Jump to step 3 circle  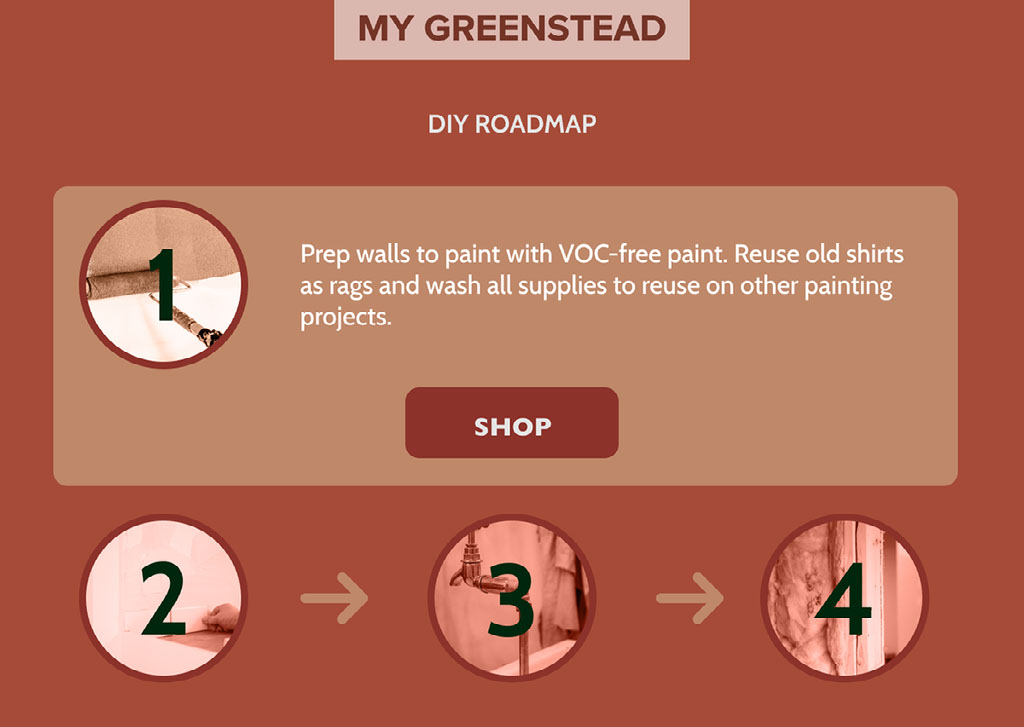pyautogui.click(x=511, y=598)
